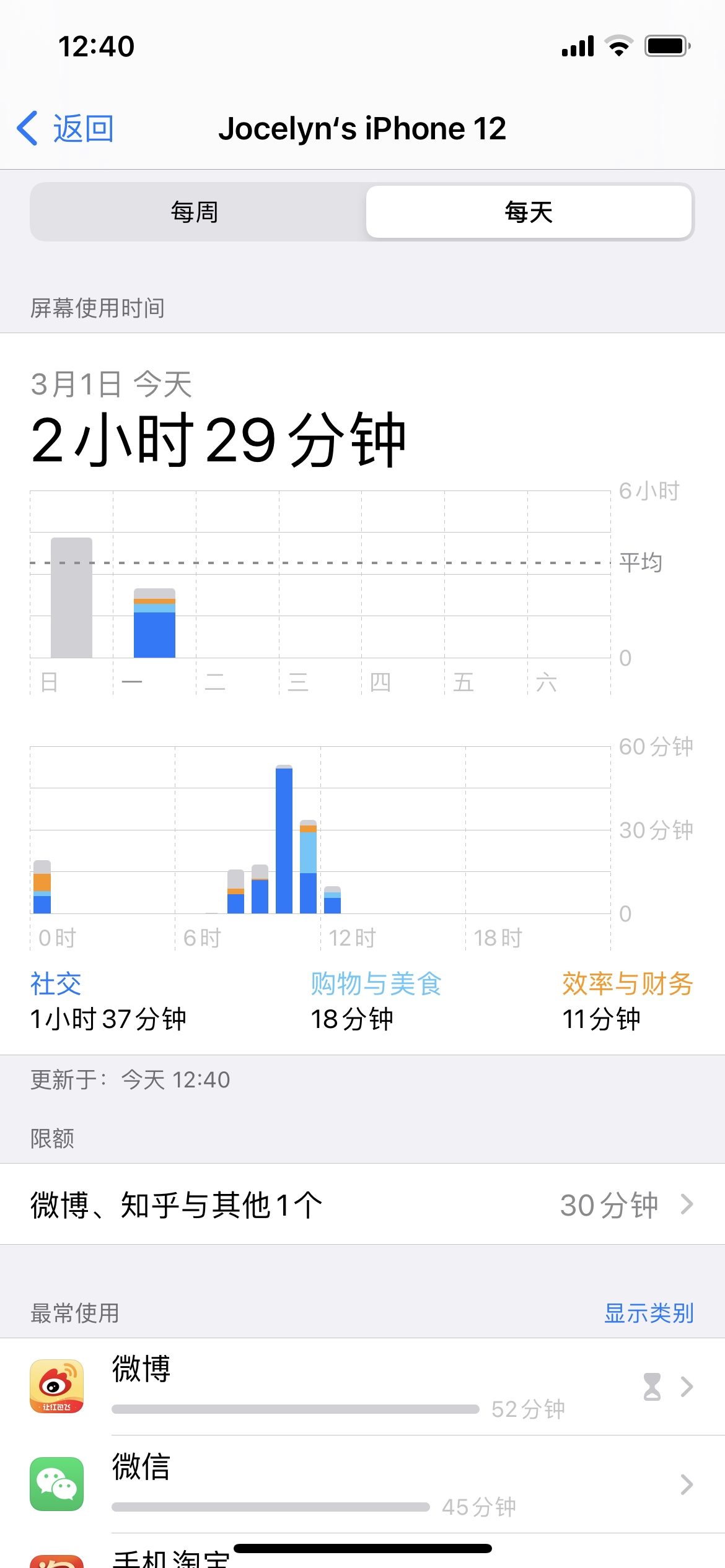Select Sunday's bar in the weekly chart
Image resolution: width=725 pixels, height=1568 pixels.
tap(71, 598)
